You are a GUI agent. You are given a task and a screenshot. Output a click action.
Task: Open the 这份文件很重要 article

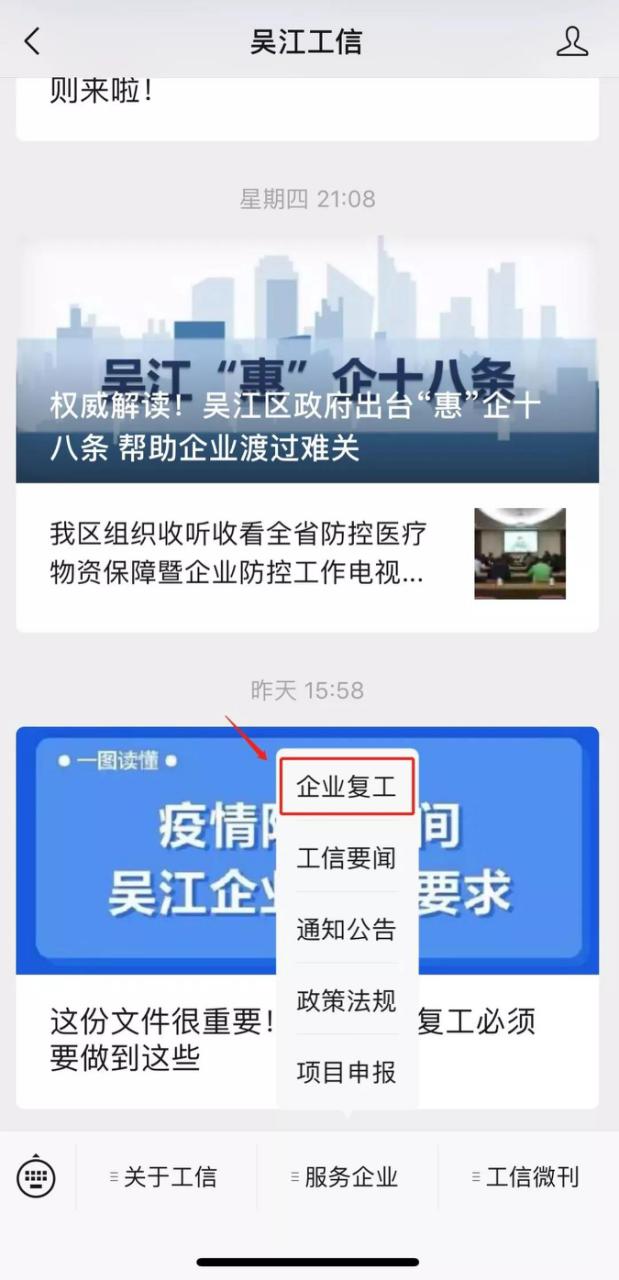point(150,1040)
